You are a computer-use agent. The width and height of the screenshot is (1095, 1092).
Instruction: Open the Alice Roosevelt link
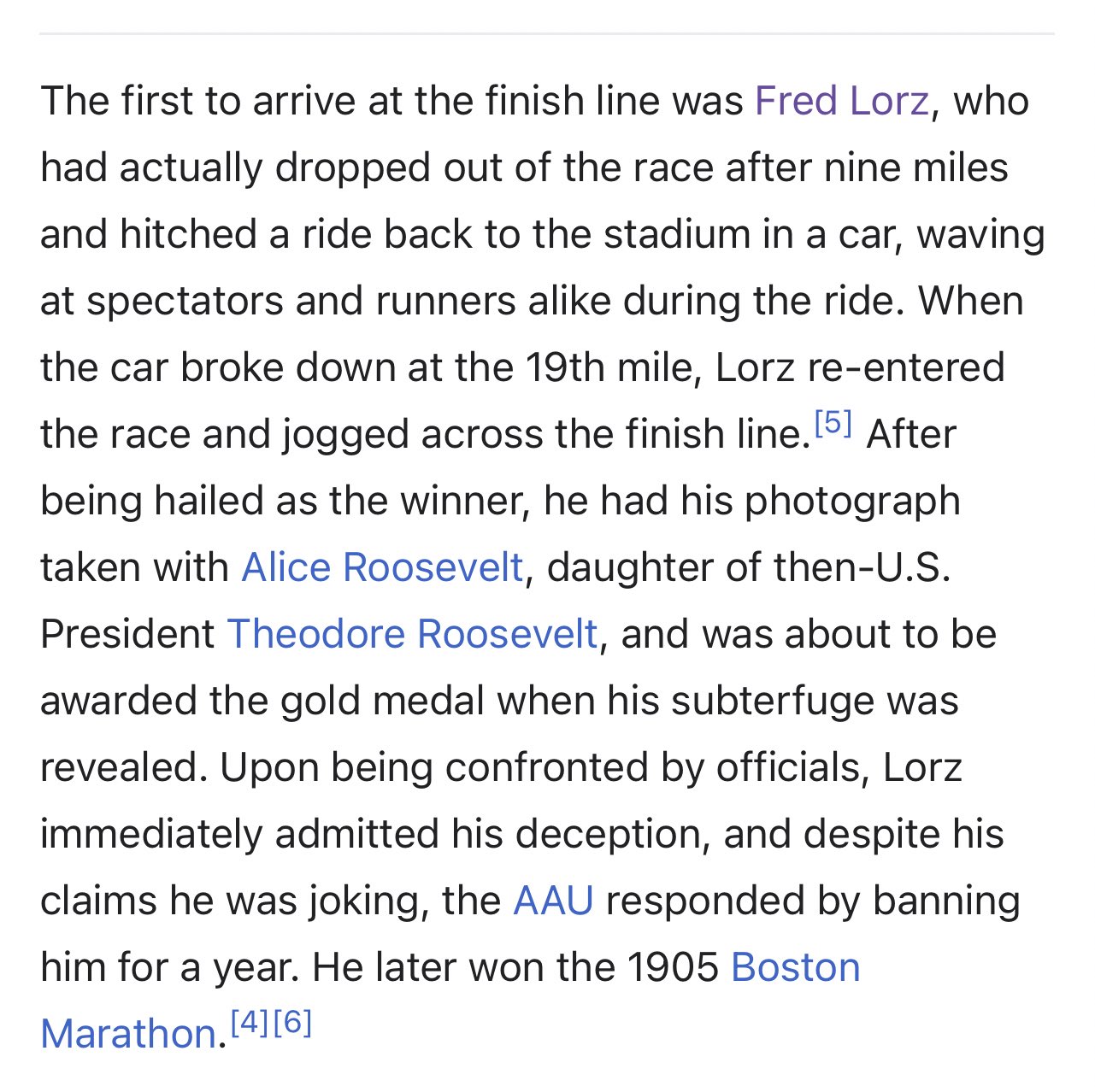click(x=382, y=567)
